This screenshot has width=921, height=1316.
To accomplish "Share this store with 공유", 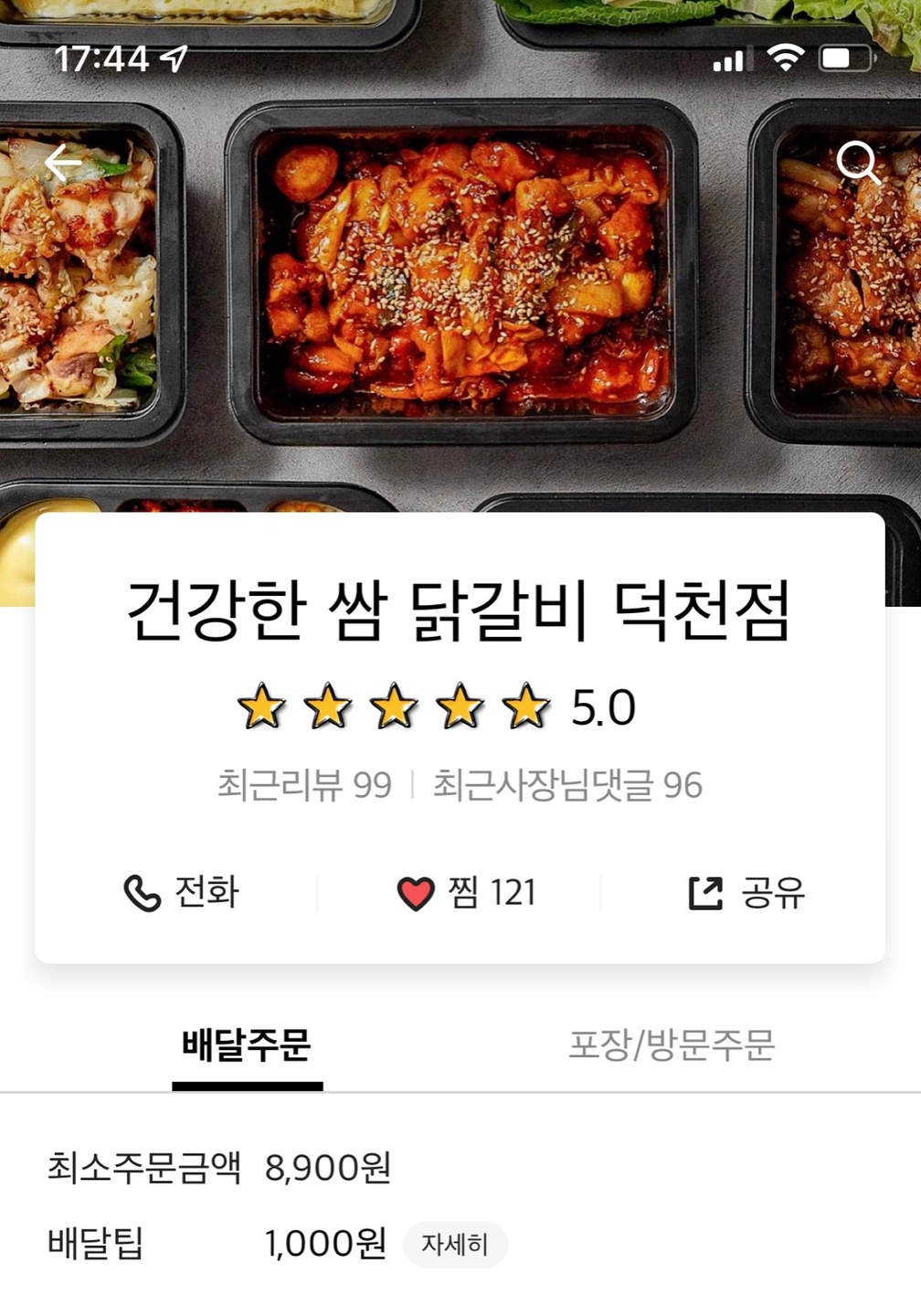I will [x=746, y=892].
